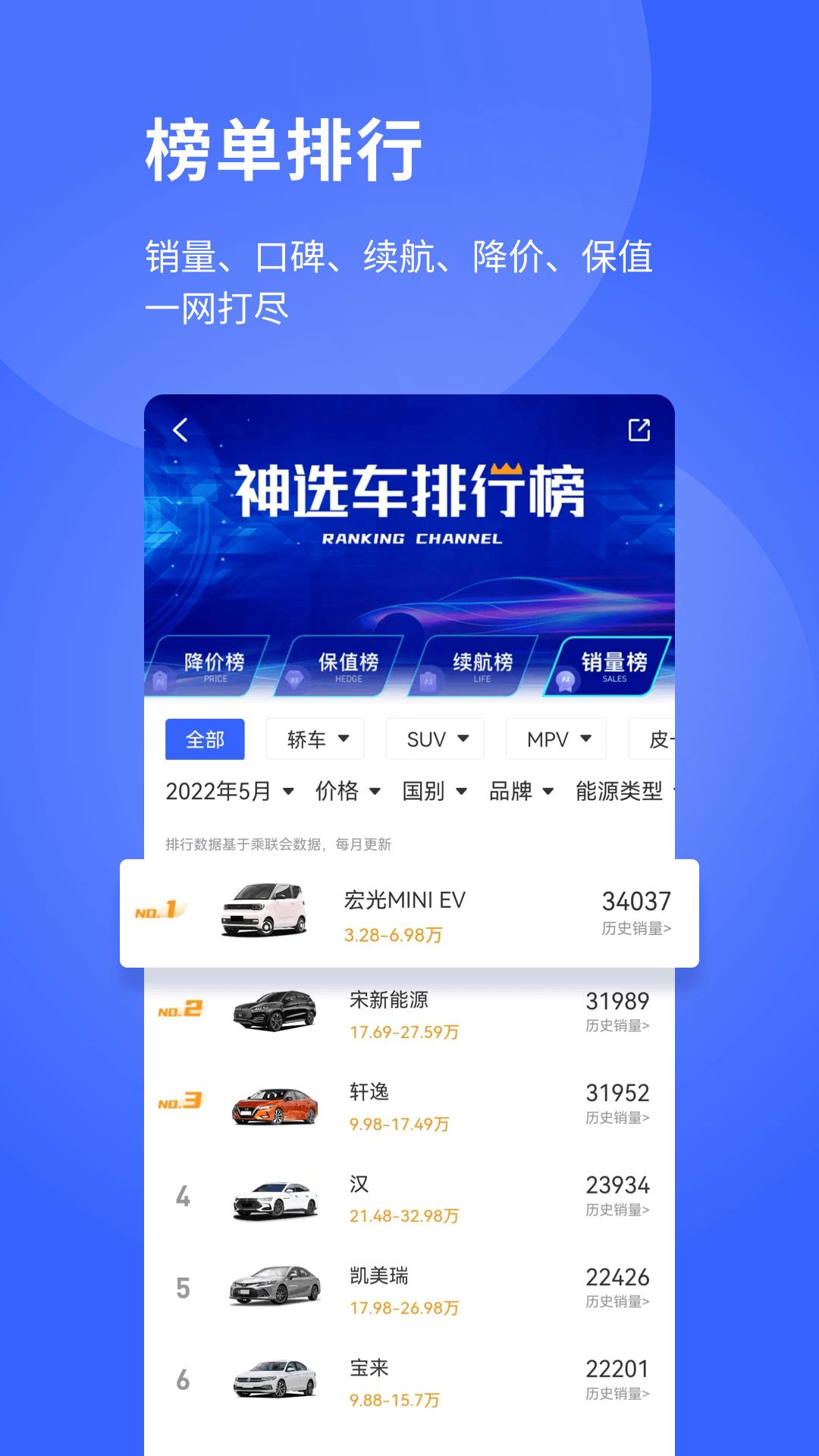This screenshot has height=1456, width=819.
Task: Select the 全部 filter toggle
Action: coord(205,739)
